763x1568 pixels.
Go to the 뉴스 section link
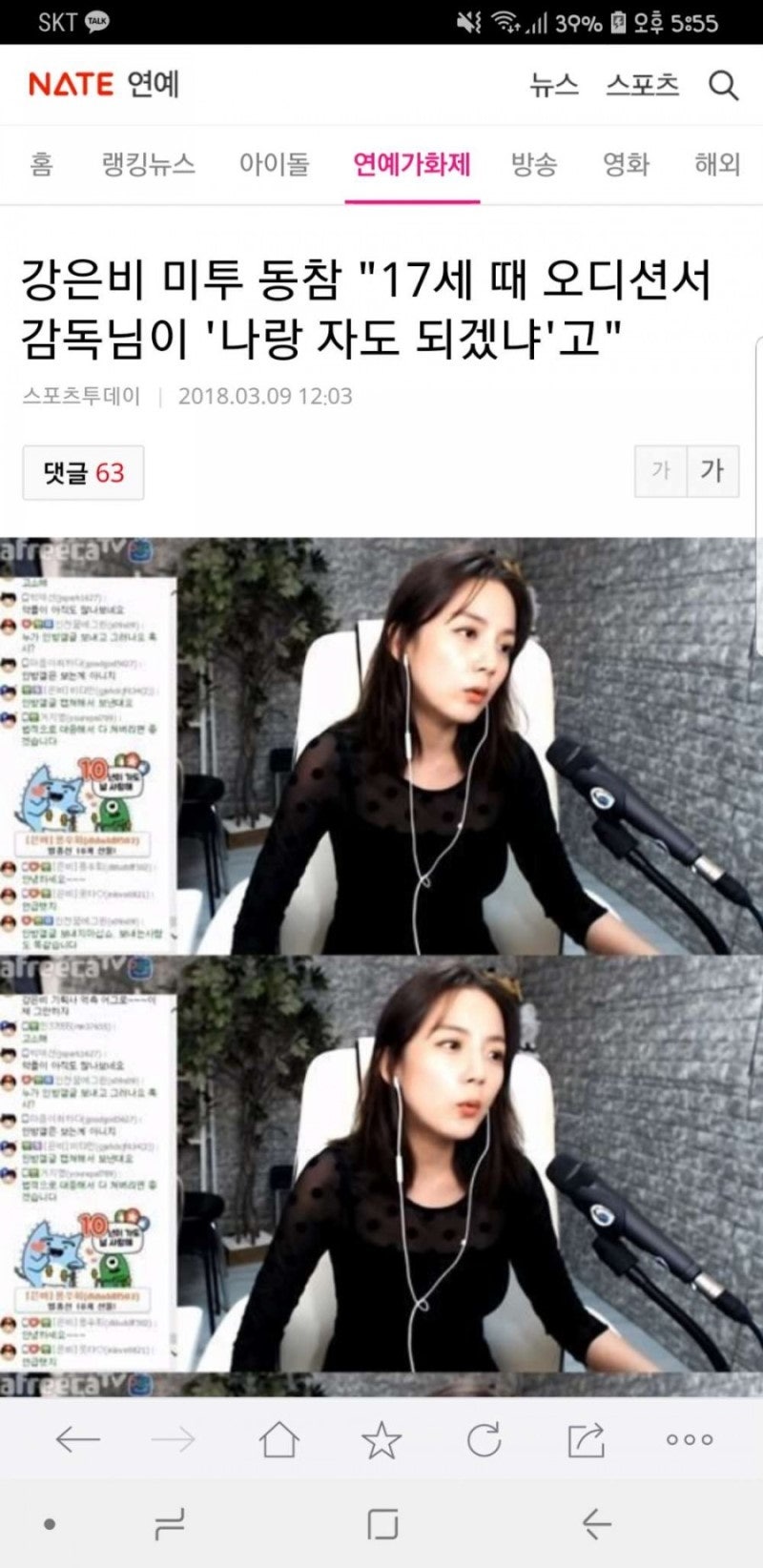[554, 85]
